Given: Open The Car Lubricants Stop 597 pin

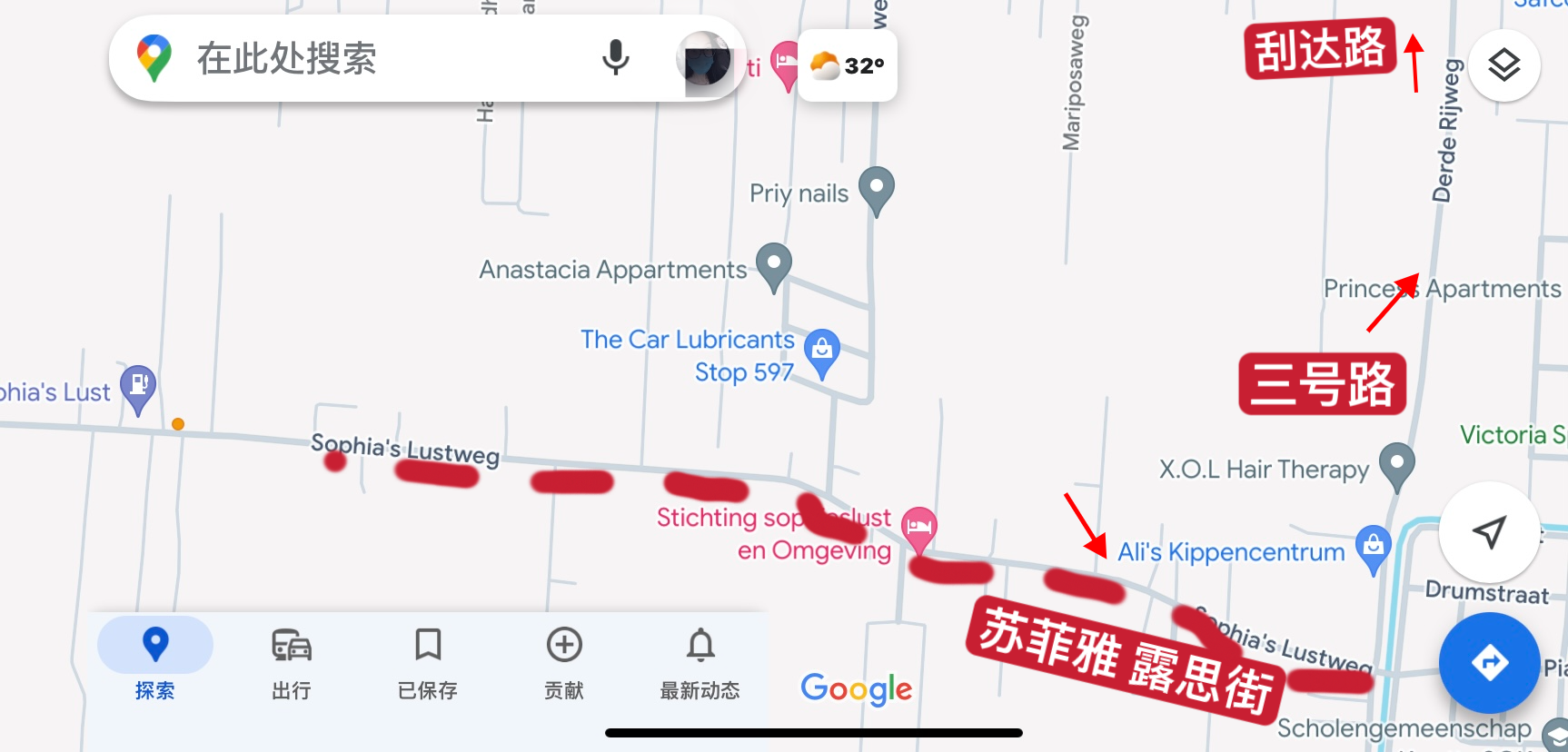Looking at the screenshot, I should [822, 351].
